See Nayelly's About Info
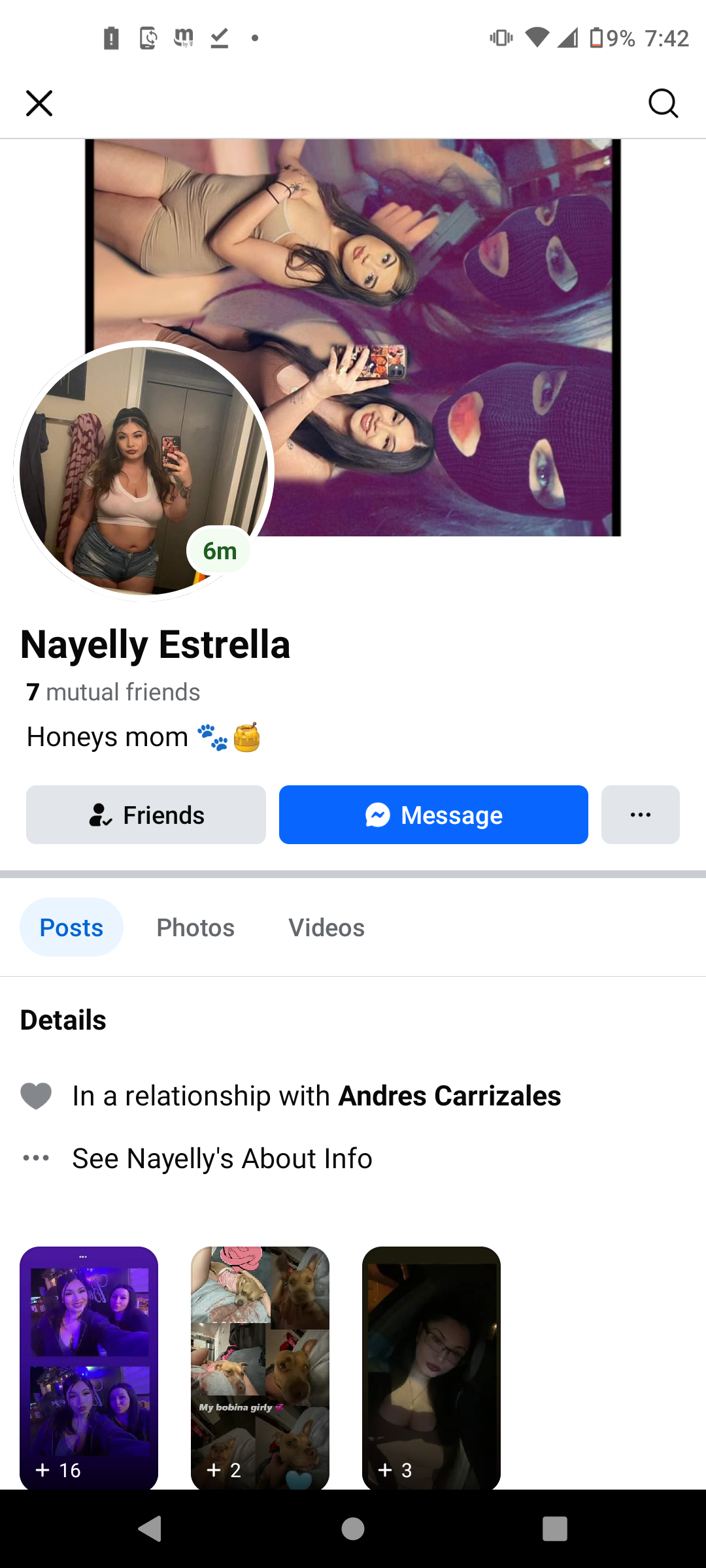The width and height of the screenshot is (706, 1568). [x=222, y=1158]
